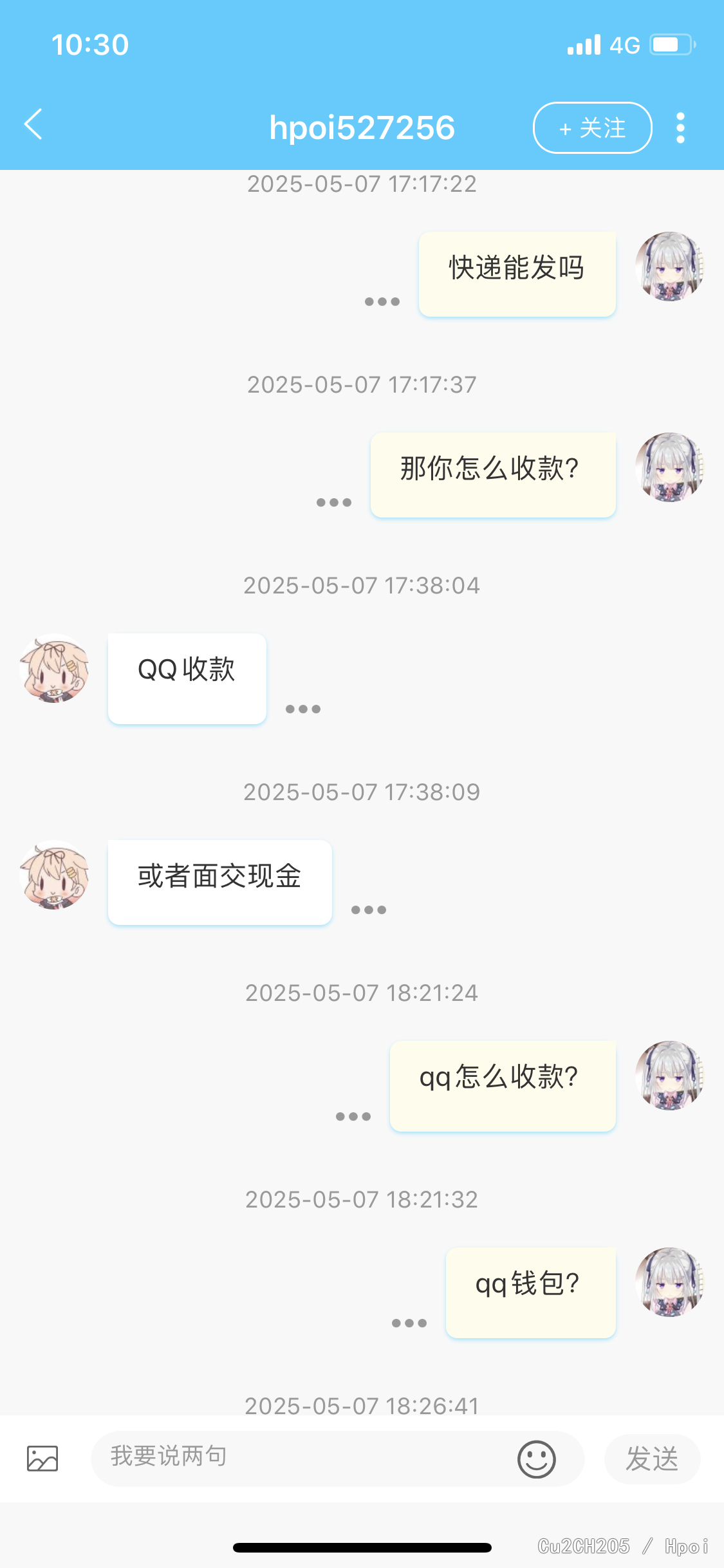Open options dots beside 或者面交现金
This screenshot has height=1568, width=724.
click(369, 910)
